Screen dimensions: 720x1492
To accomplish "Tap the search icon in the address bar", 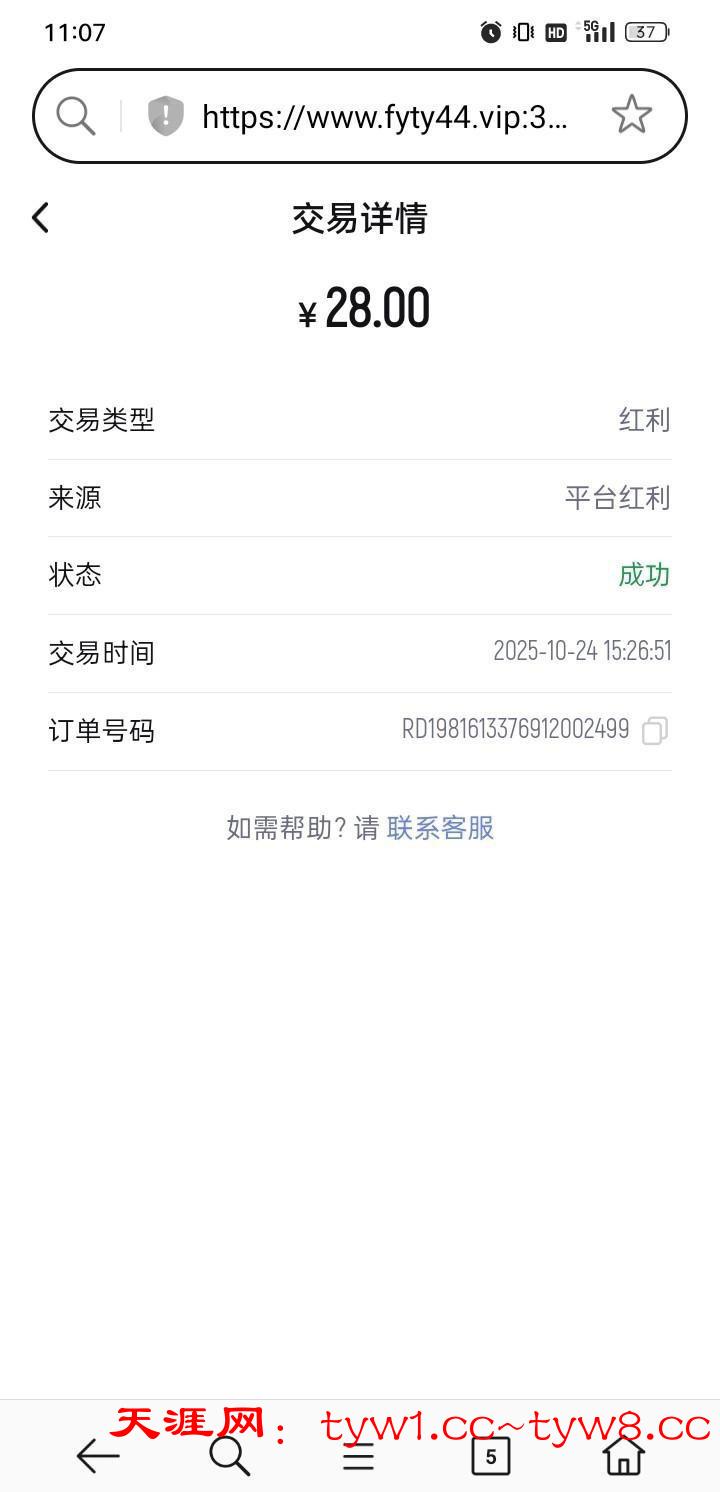I will point(76,116).
